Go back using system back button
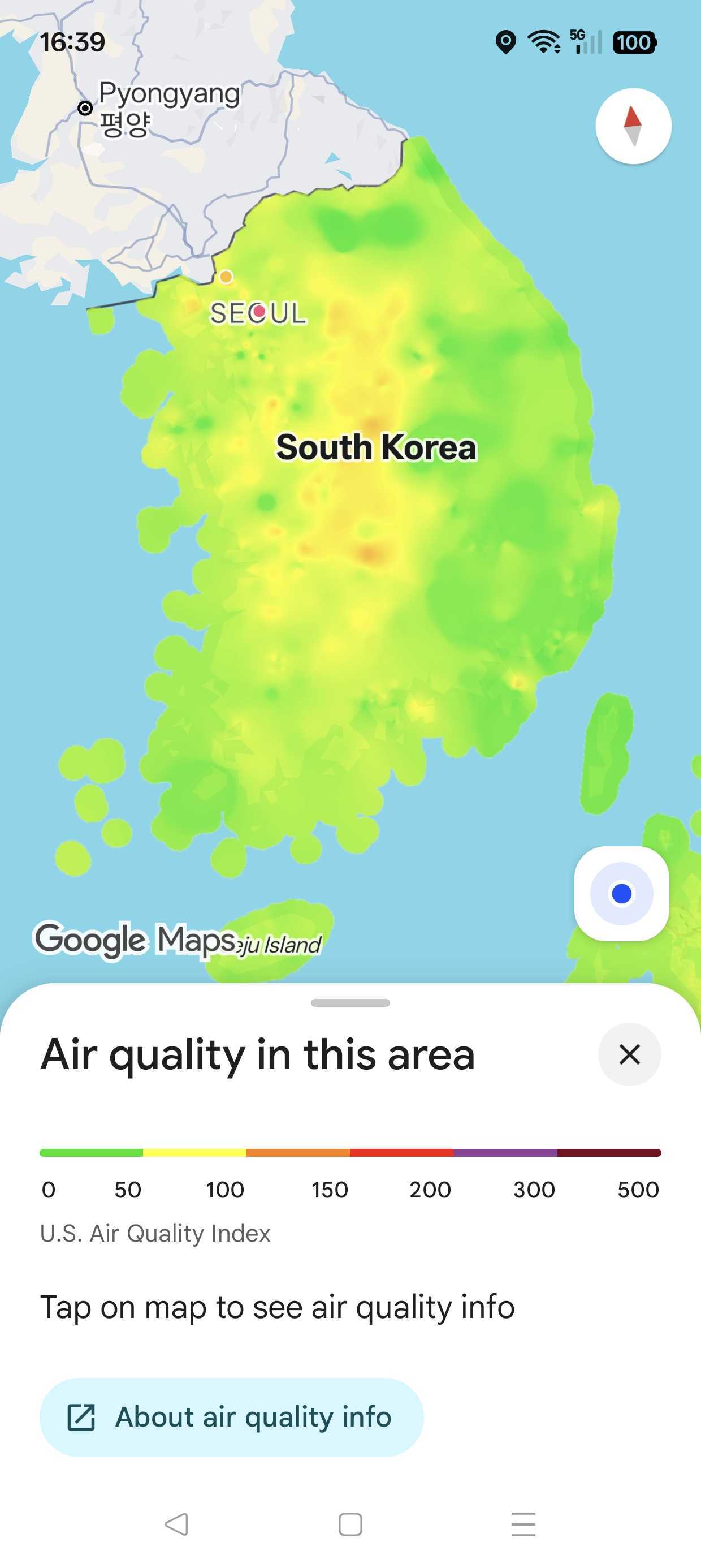This screenshot has height=1568, width=701. tap(176, 1524)
